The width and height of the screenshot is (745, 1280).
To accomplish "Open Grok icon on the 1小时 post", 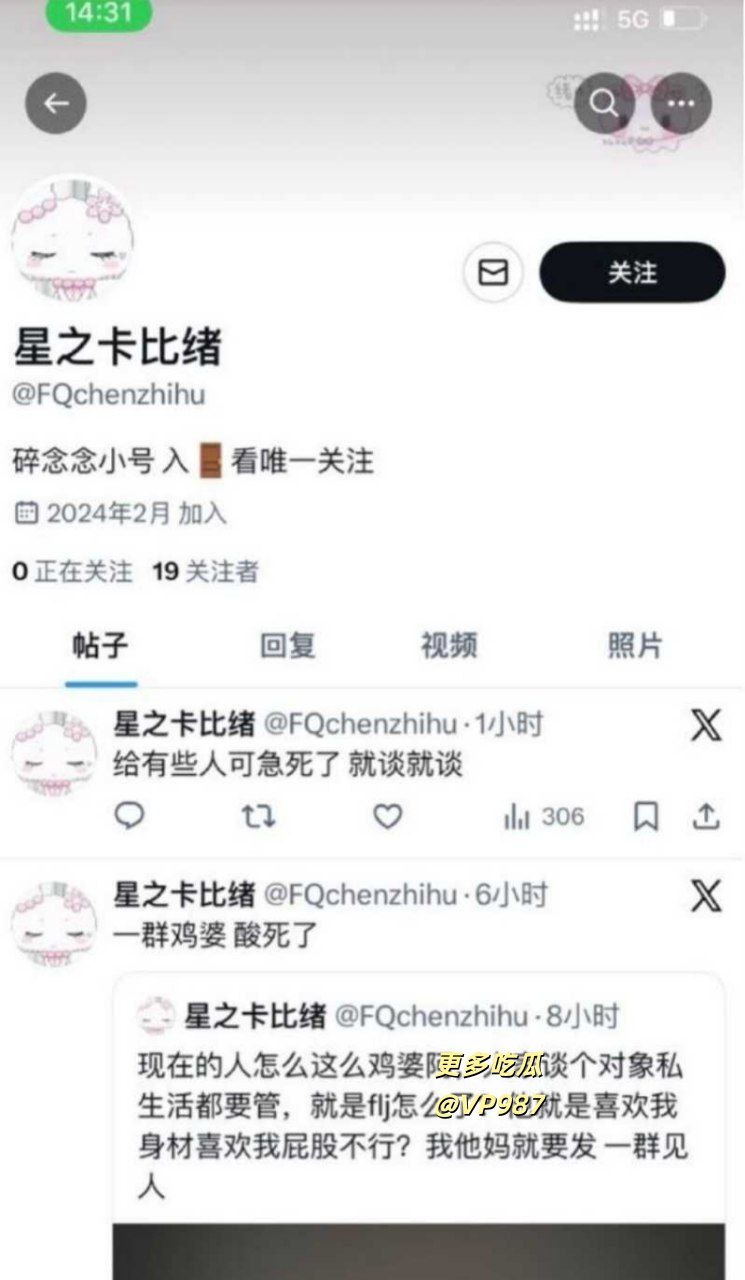I will point(706,725).
